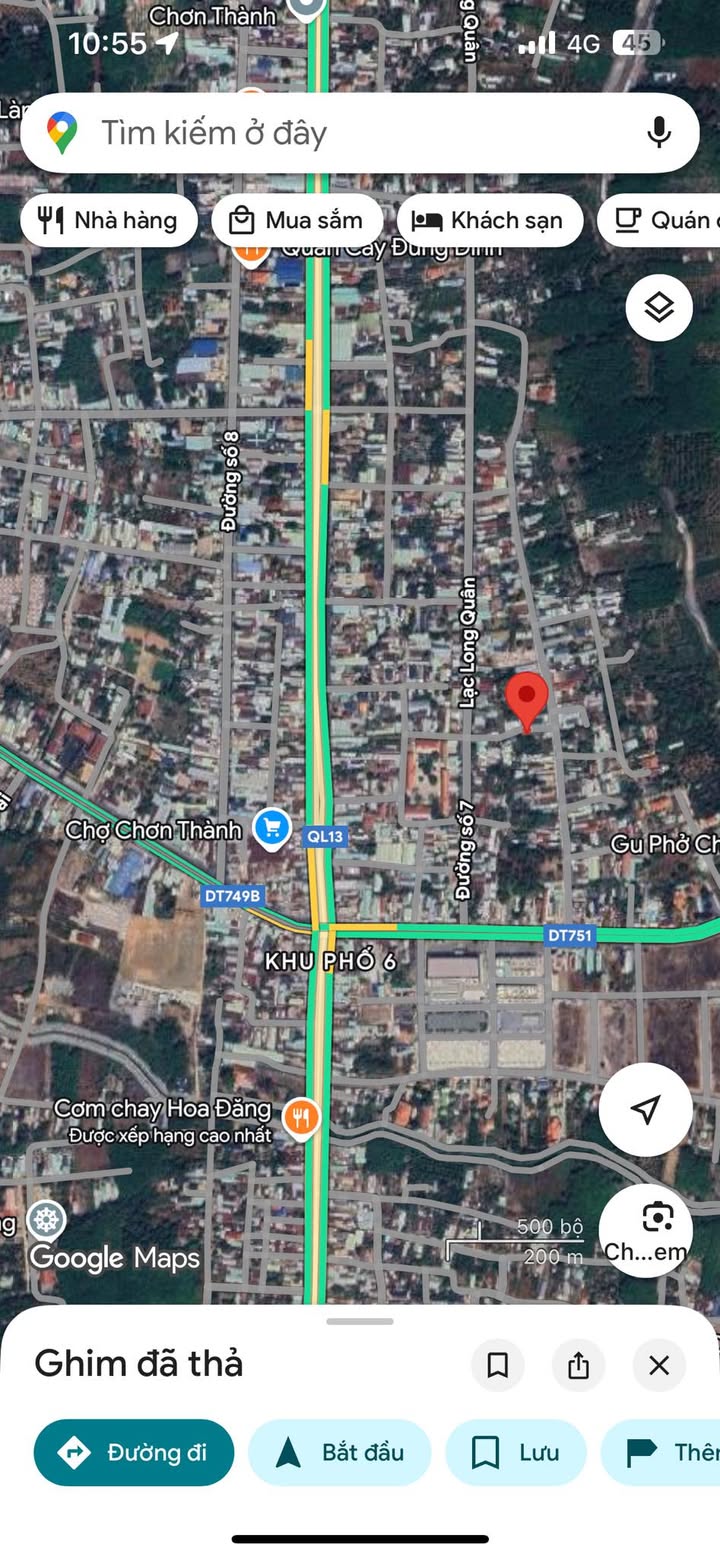Tap the Chợ Chơn Thành marker
Image resolution: width=720 pixels, height=1557 pixels.
(271, 827)
